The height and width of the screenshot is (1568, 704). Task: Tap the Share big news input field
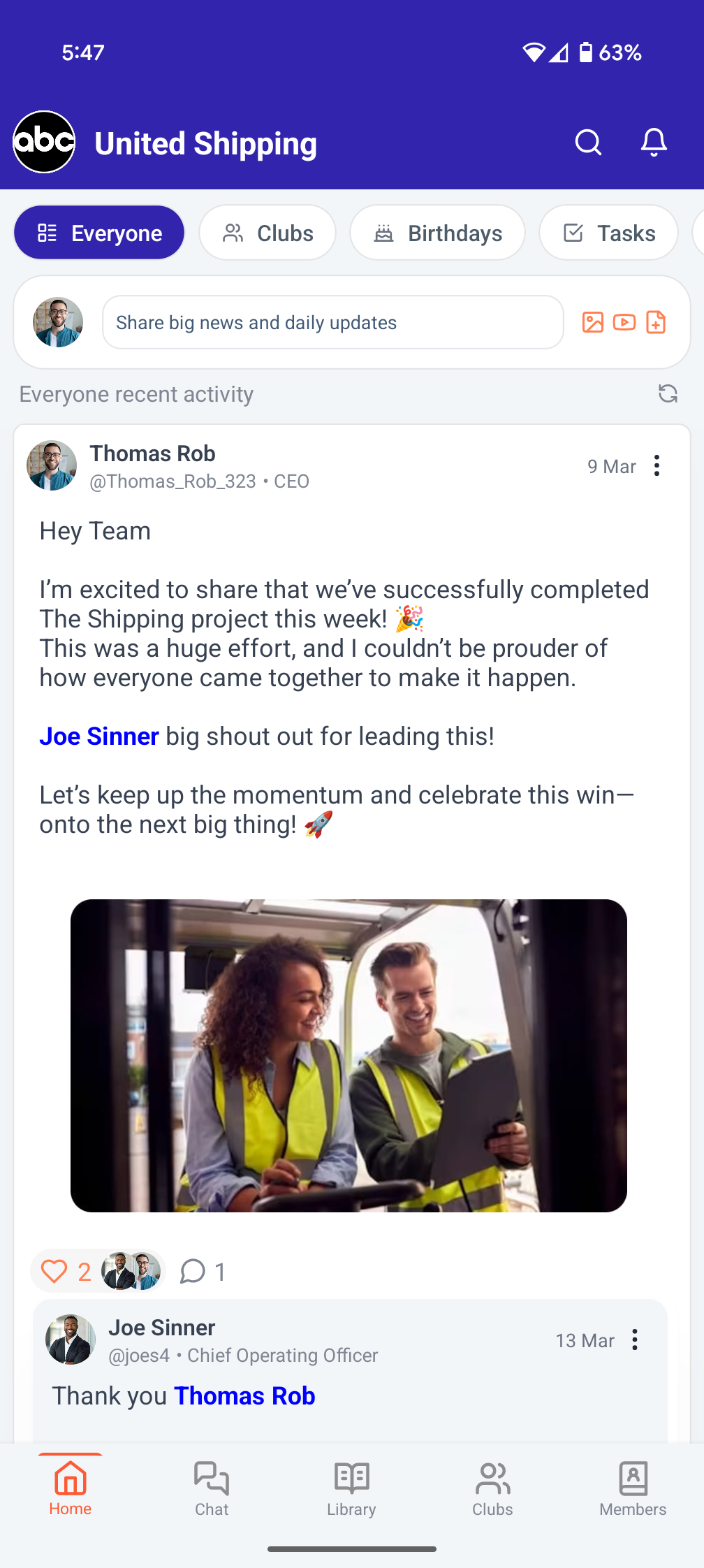[x=332, y=323]
